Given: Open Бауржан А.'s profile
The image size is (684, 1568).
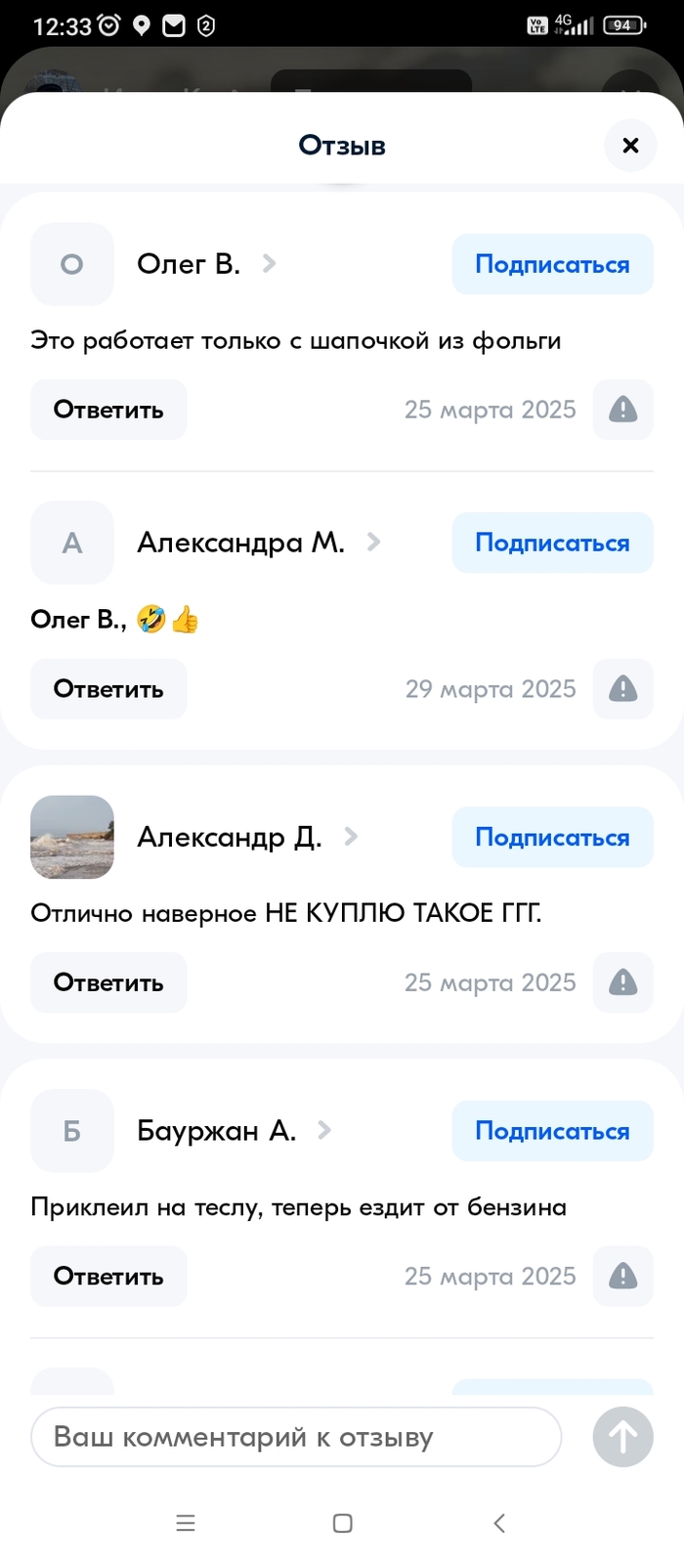Looking at the screenshot, I should click(x=216, y=1131).
